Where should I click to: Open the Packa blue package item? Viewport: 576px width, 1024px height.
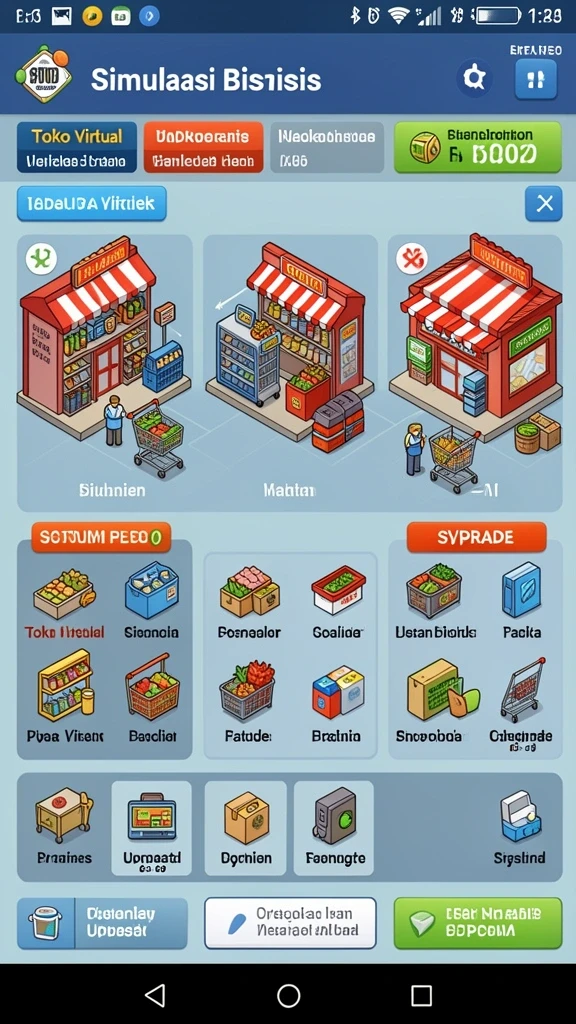521,601
